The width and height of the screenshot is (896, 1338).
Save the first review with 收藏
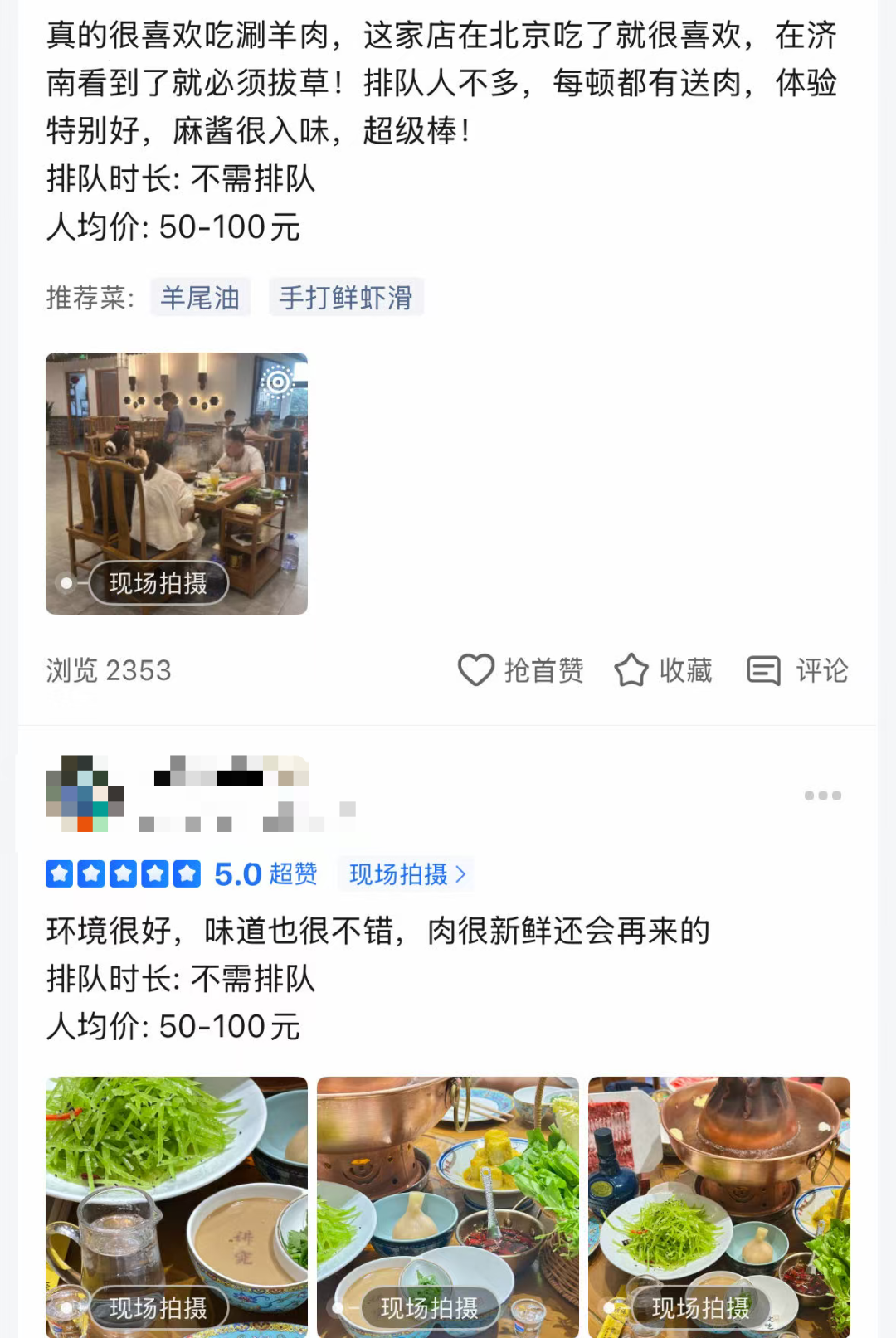pos(664,670)
